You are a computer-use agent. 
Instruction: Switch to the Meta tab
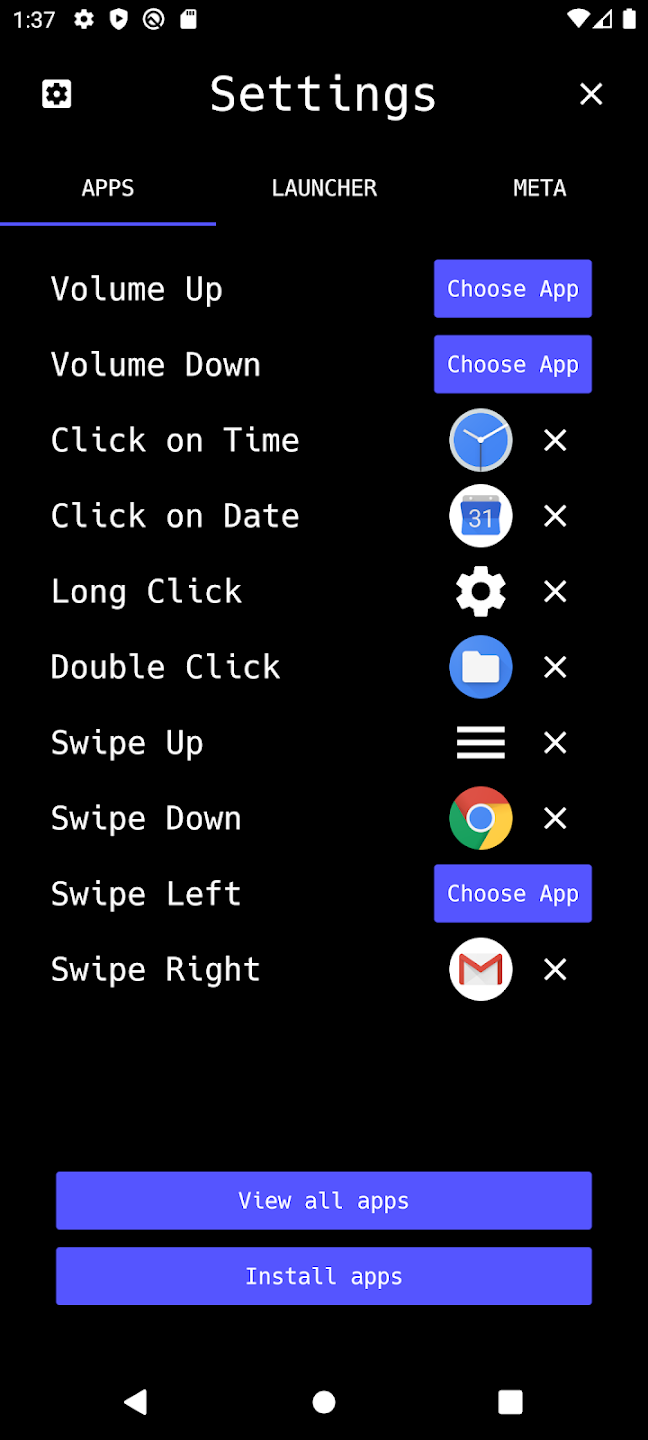[x=540, y=188]
